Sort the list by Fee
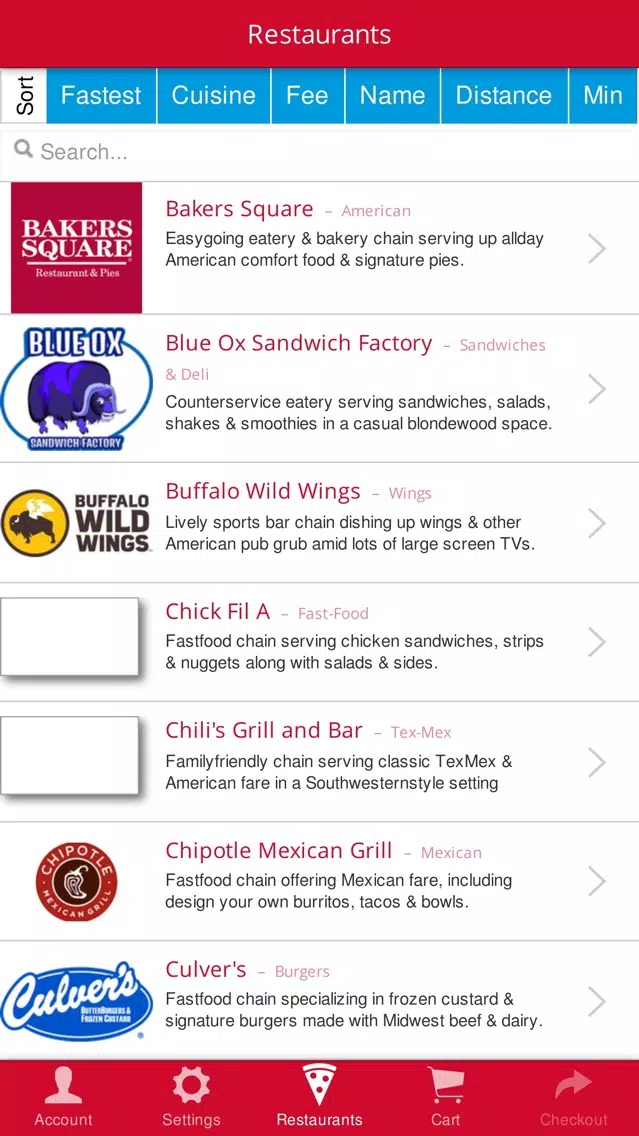The width and height of the screenshot is (639, 1136). tap(308, 96)
